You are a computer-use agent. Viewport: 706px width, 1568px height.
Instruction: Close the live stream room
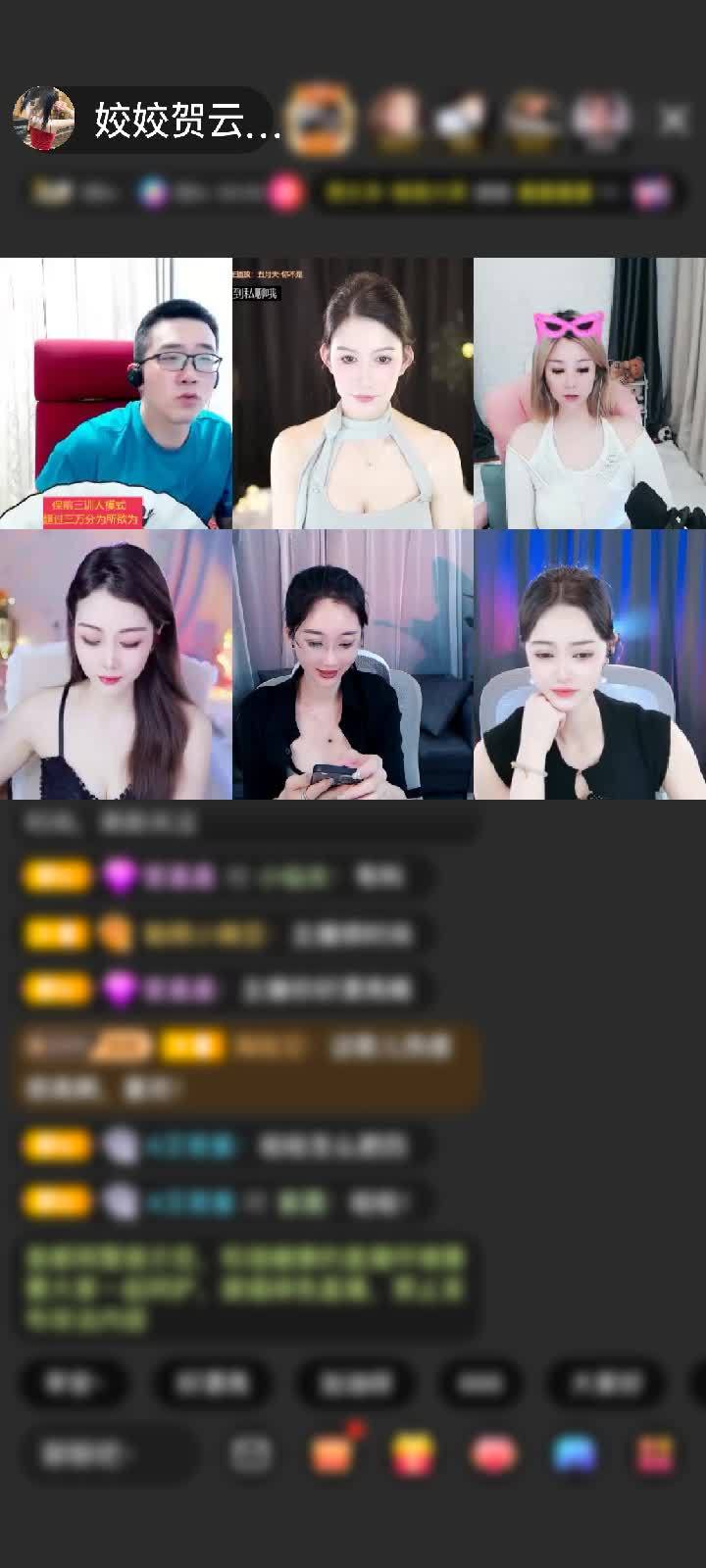click(674, 121)
